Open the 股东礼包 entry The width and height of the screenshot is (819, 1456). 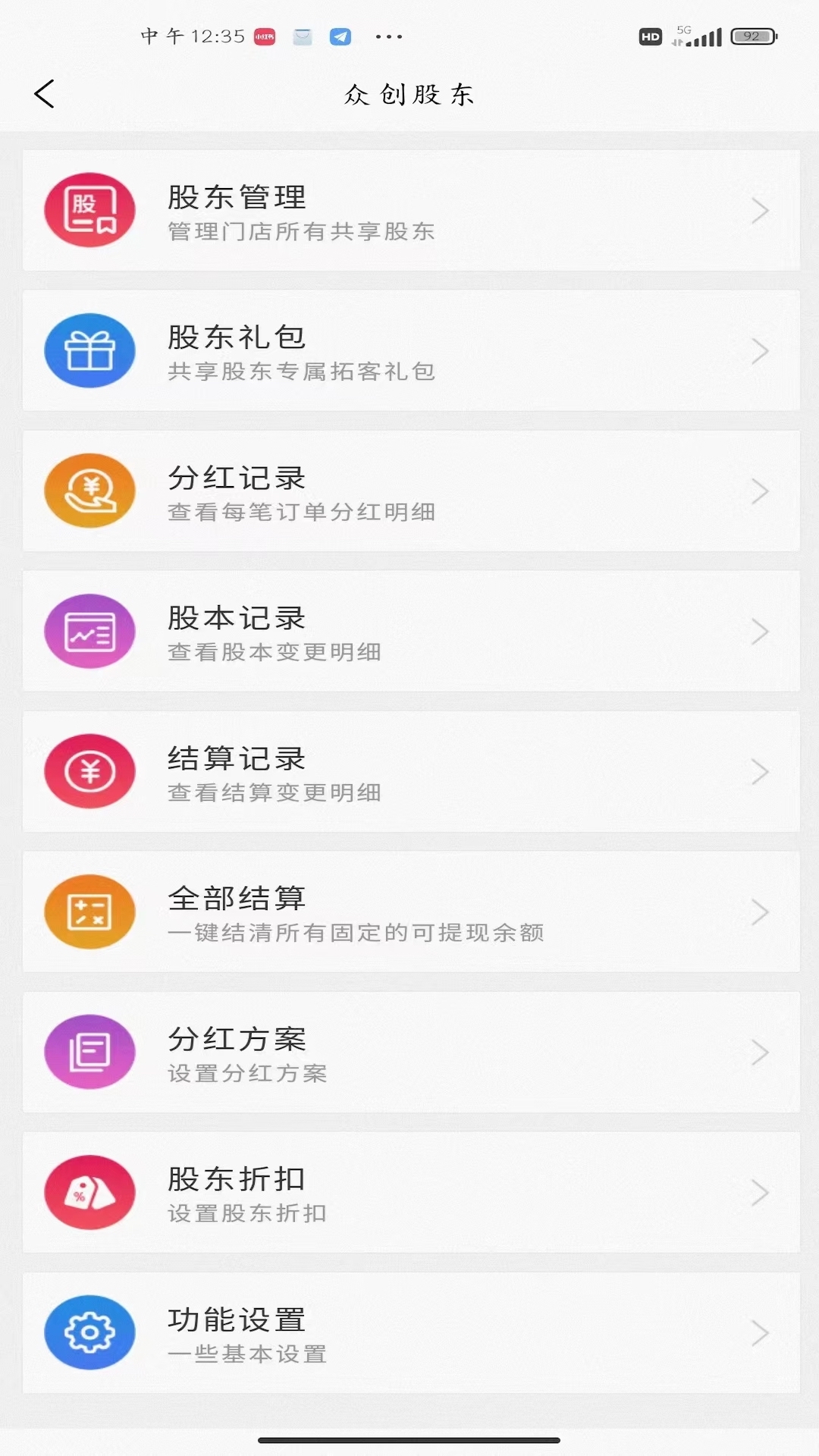(x=409, y=350)
